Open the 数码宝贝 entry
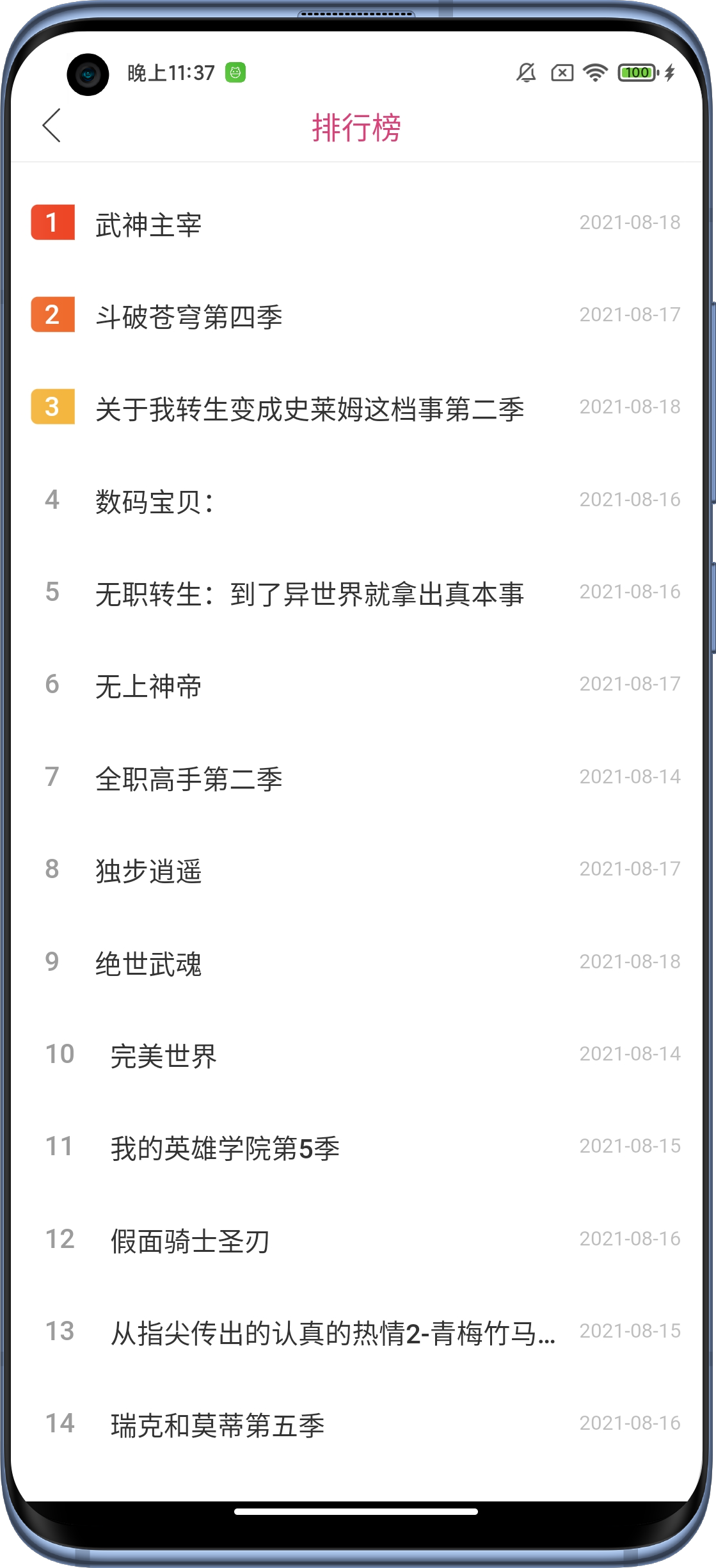Viewport: 716px width, 1568px height. [x=154, y=501]
